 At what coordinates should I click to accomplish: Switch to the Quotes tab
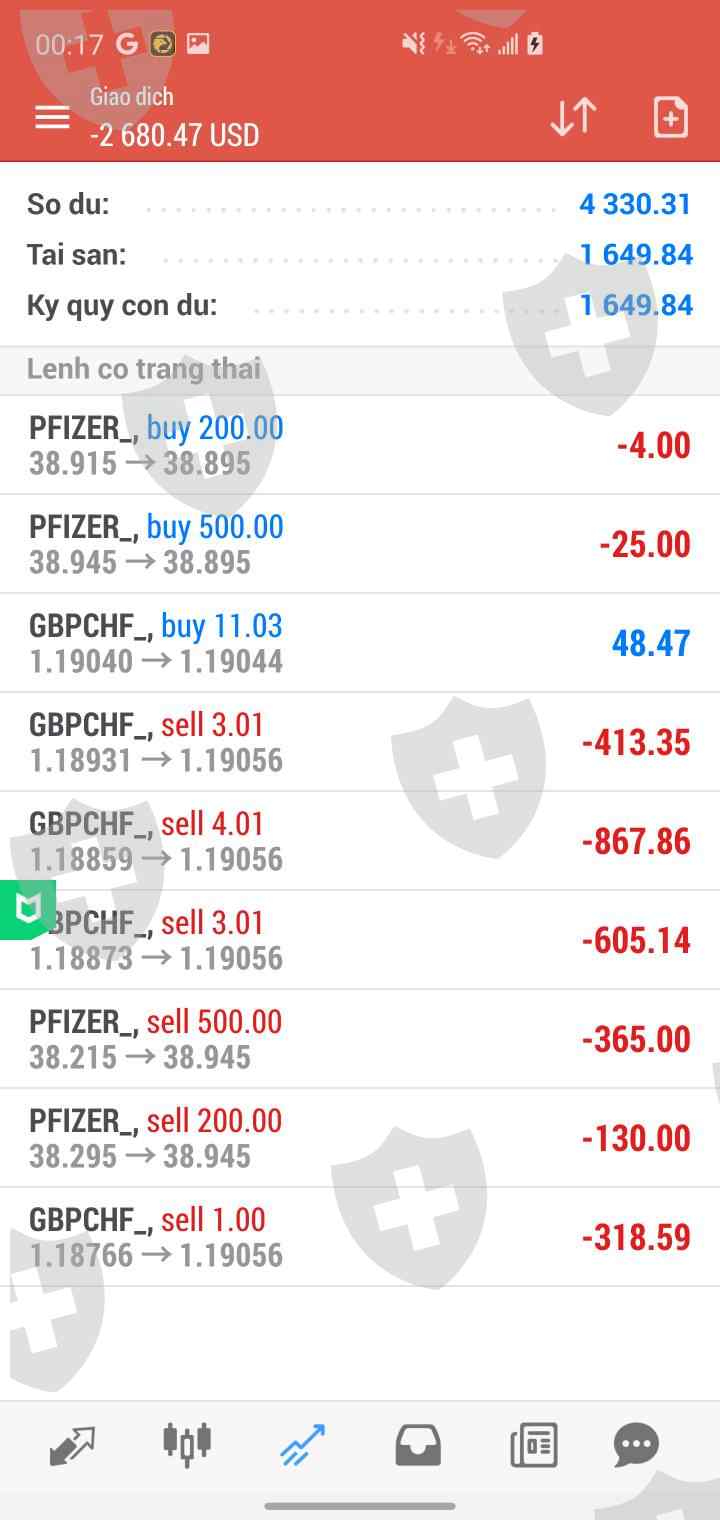click(72, 1445)
